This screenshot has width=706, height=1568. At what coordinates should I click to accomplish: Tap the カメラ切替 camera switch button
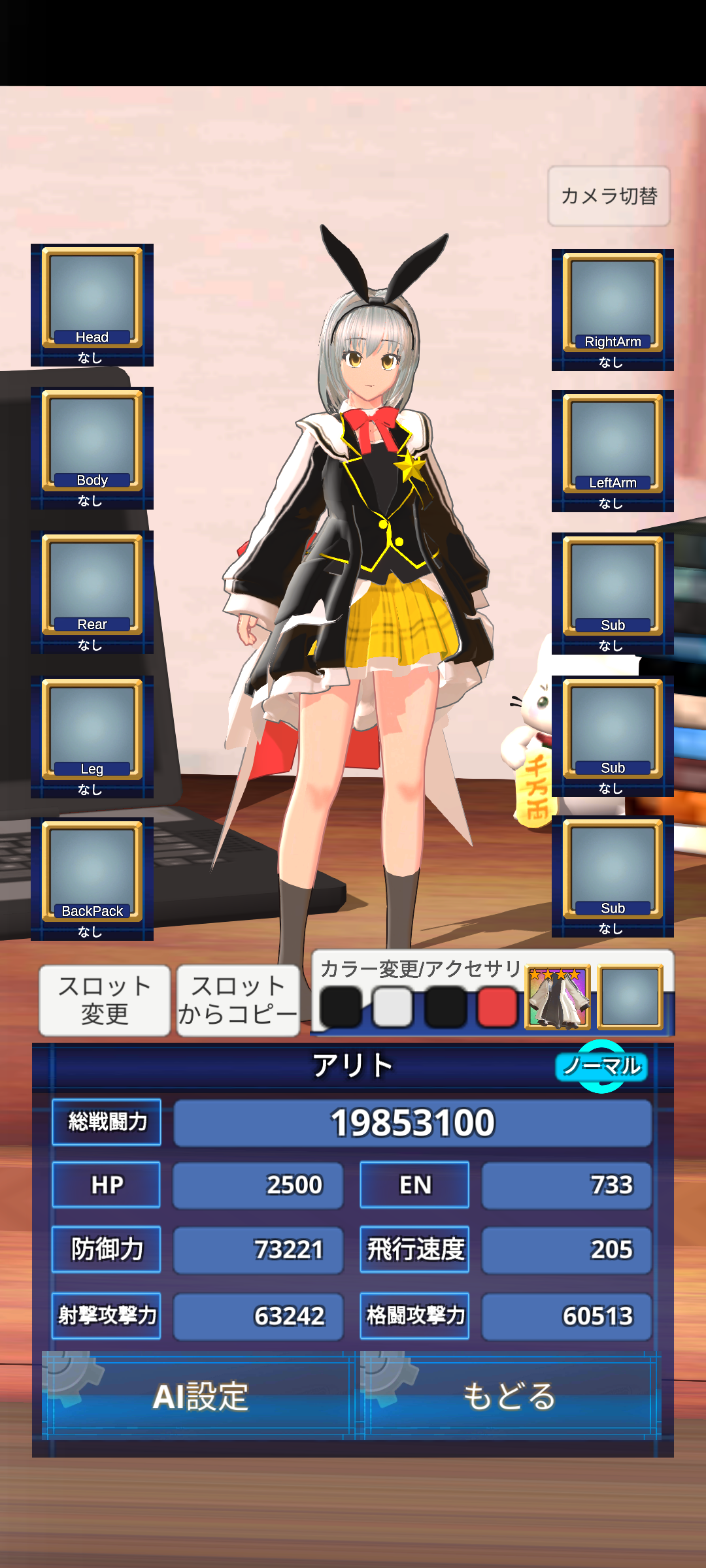click(x=609, y=196)
